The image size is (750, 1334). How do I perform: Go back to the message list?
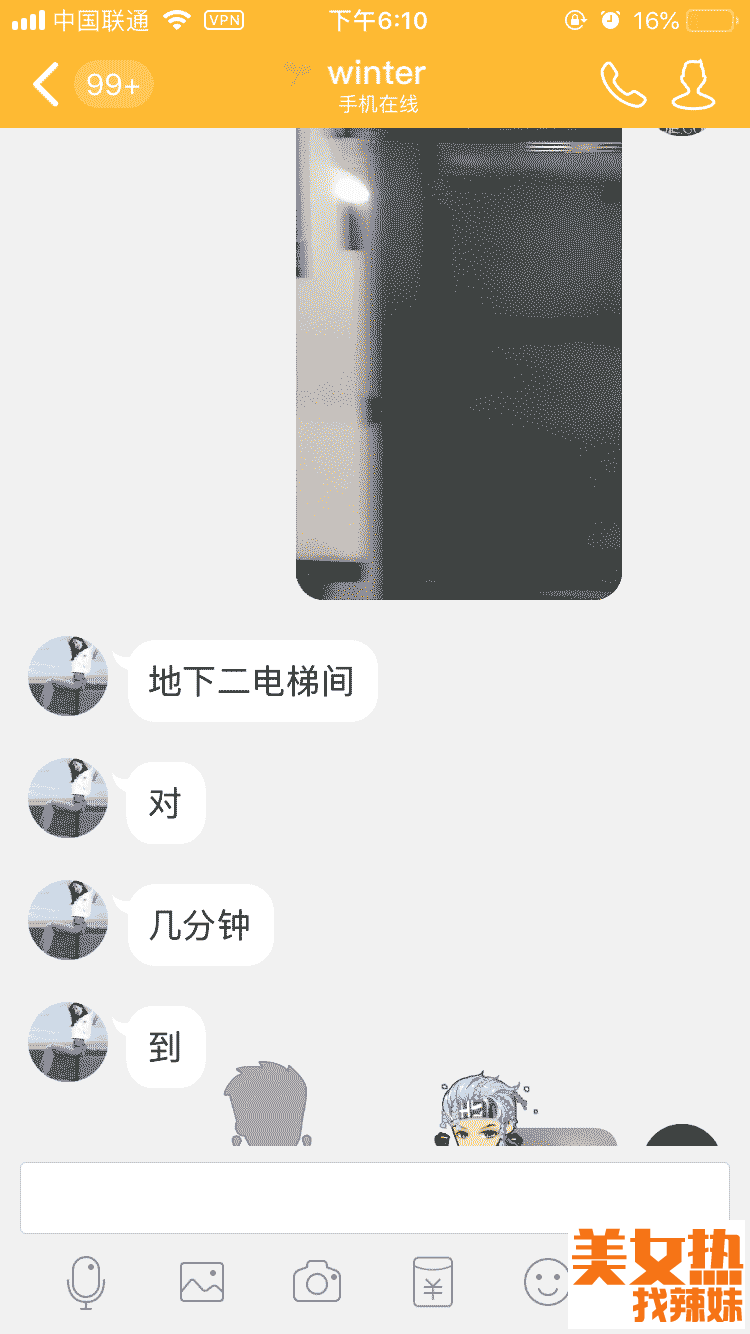click(x=47, y=85)
